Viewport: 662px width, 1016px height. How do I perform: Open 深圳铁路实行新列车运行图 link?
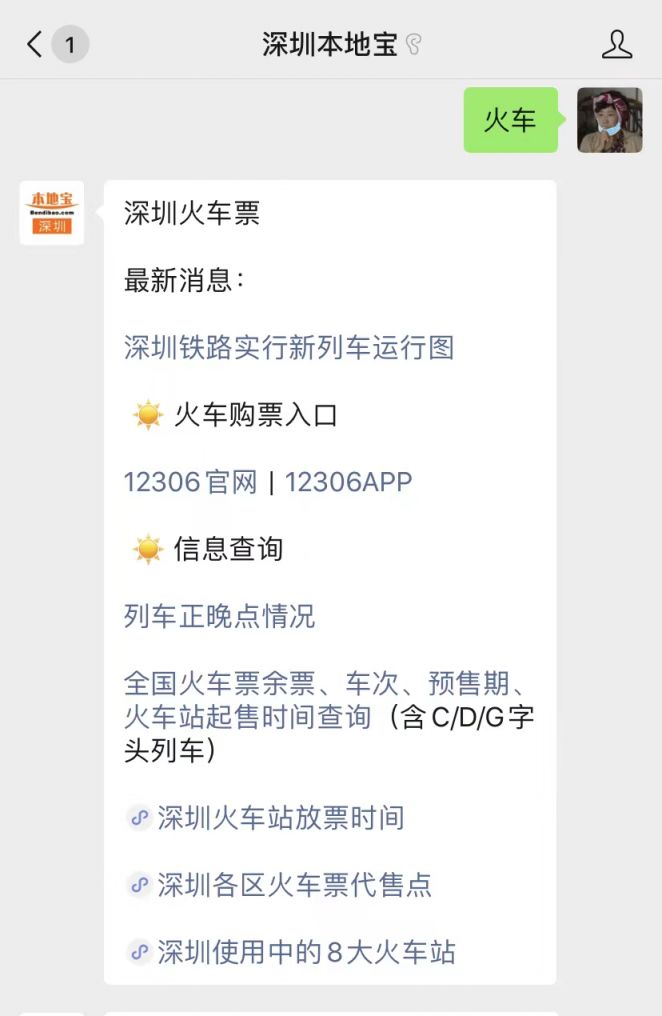click(x=289, y=347)
